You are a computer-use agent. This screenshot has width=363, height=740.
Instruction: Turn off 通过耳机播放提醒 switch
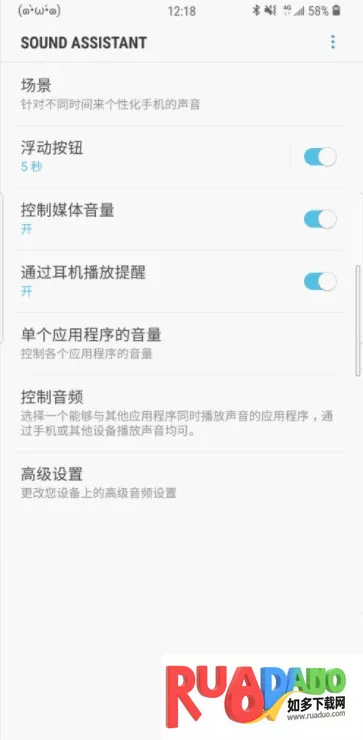320,282
